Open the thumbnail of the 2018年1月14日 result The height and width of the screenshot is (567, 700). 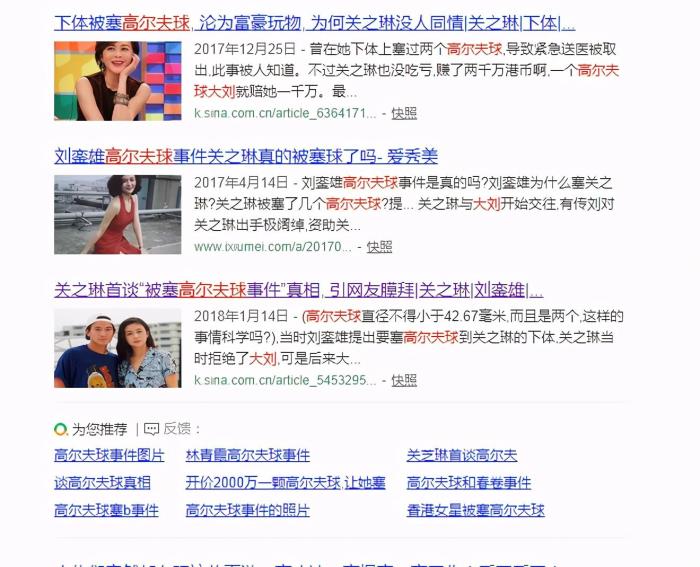116,348
